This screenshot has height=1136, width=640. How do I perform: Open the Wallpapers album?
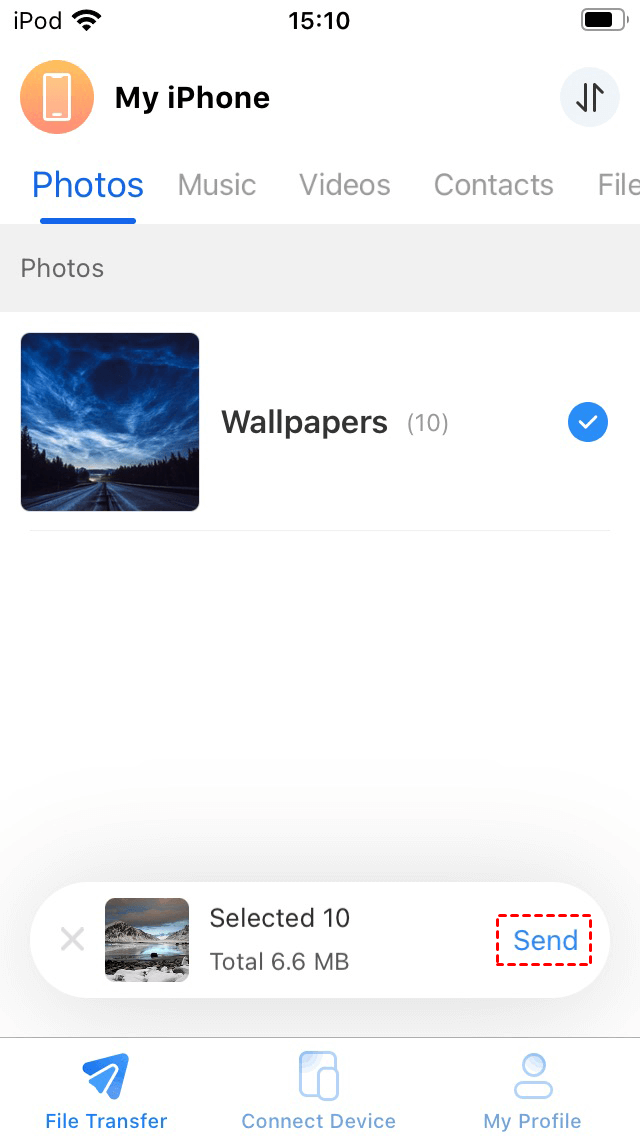(x=303, y=422)
